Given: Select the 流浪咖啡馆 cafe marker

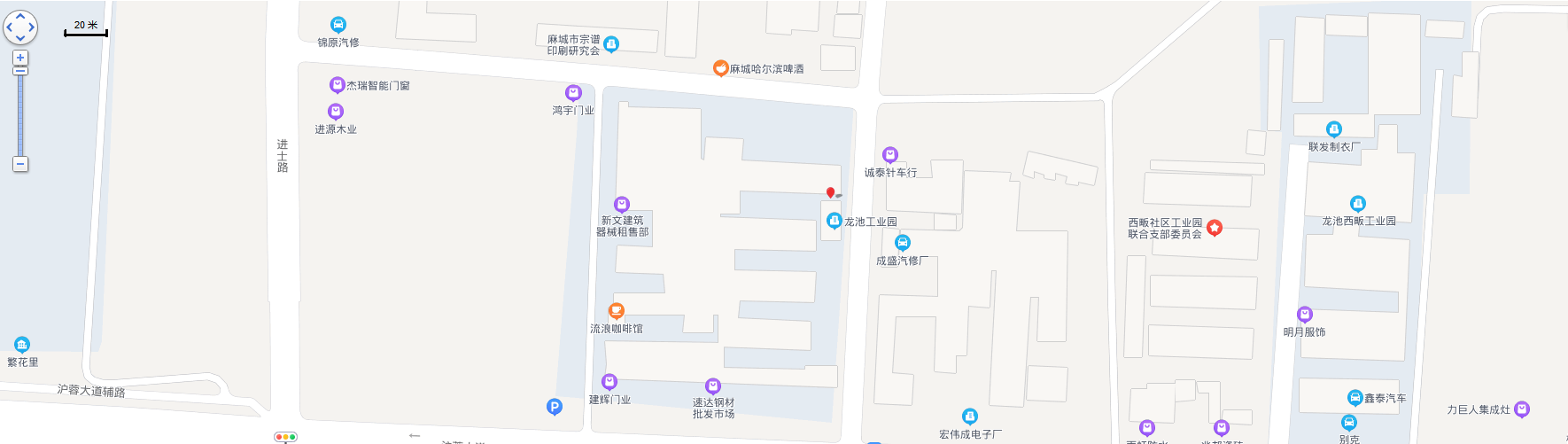Looking at the screenshot, I should pos(616,311).
